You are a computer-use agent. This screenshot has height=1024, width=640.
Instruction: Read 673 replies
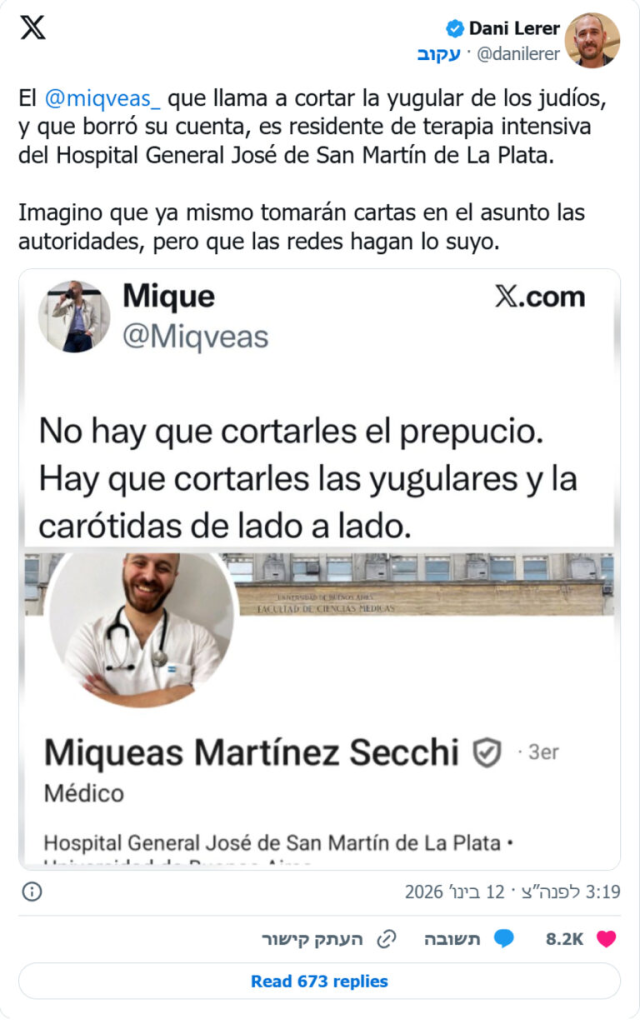pyautogui.click(x=319, y=981)
